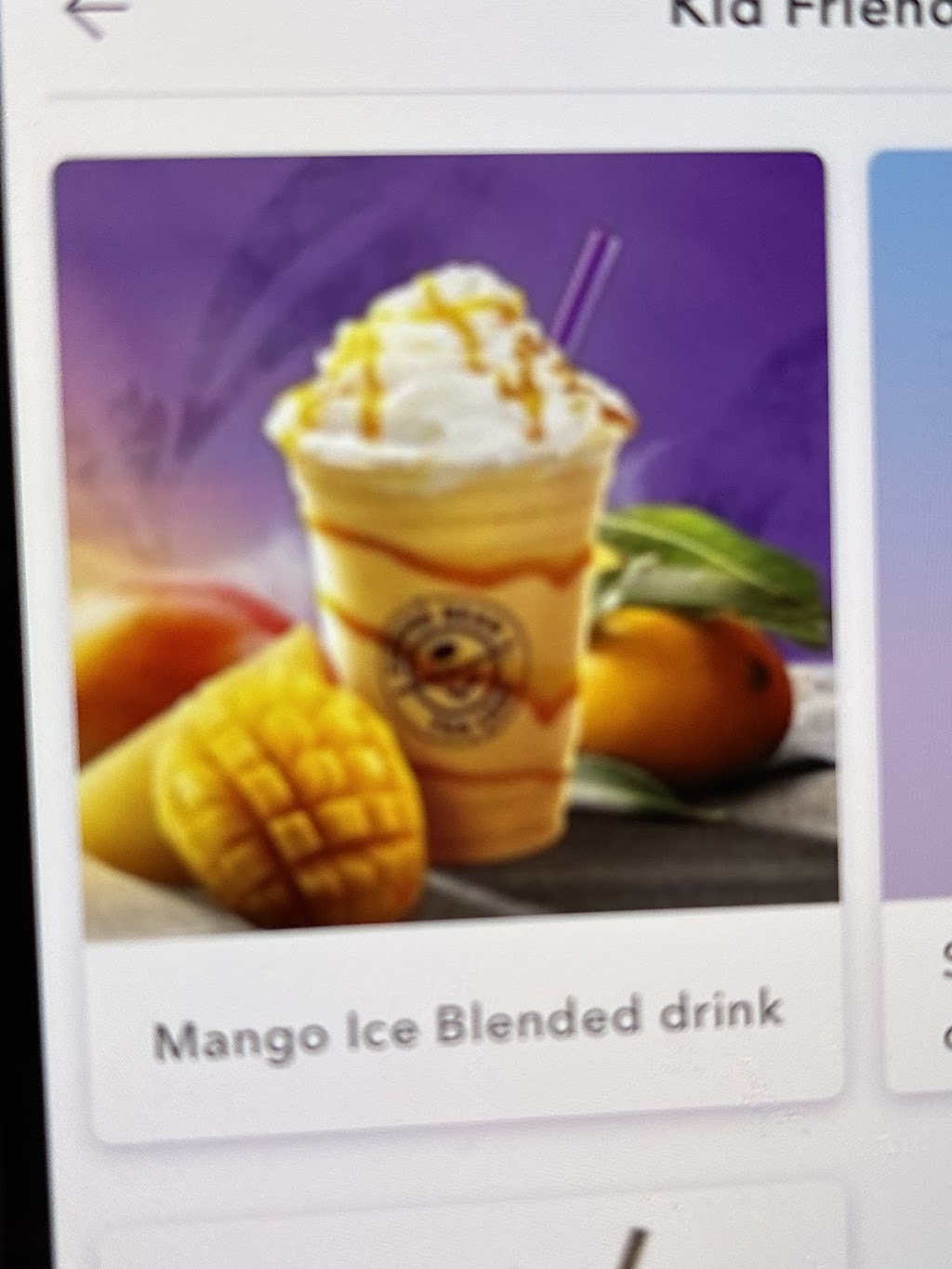Open the Mango Ice Blended drink card
The width and height of the screenshot is (952, 1269).
click(447, 642)
